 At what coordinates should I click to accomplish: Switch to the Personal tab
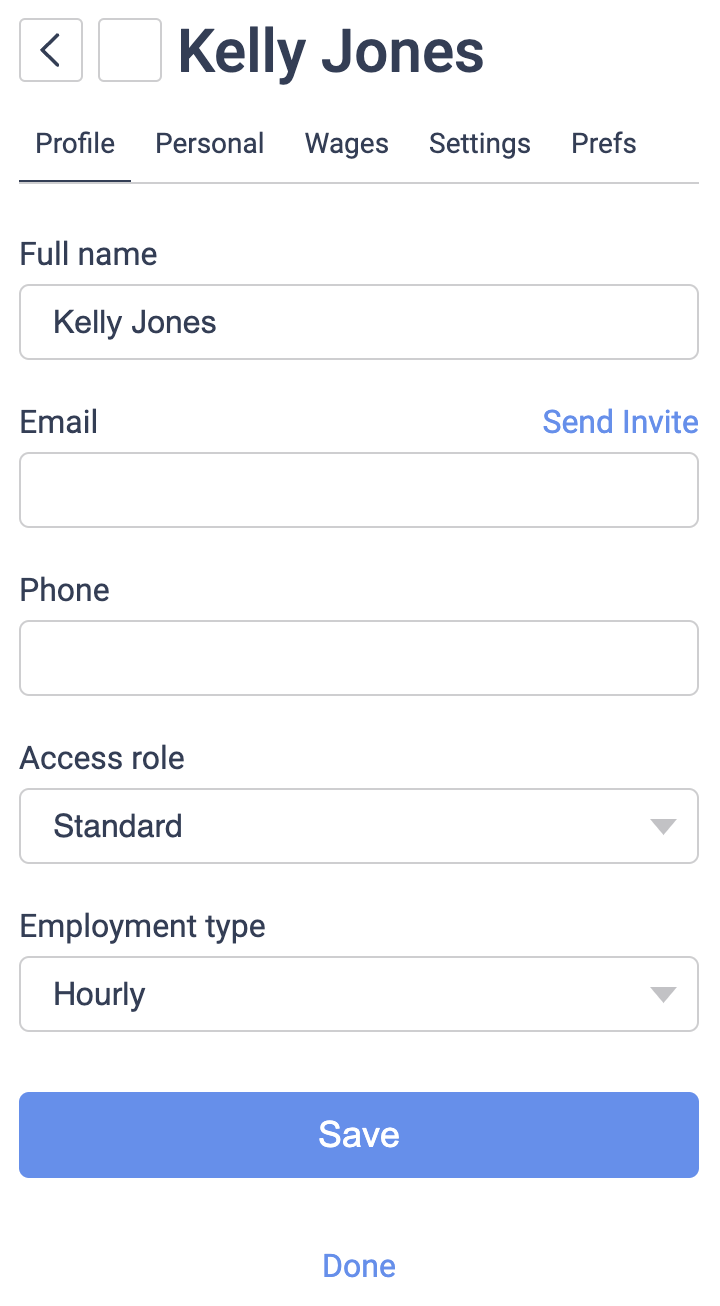210,143
